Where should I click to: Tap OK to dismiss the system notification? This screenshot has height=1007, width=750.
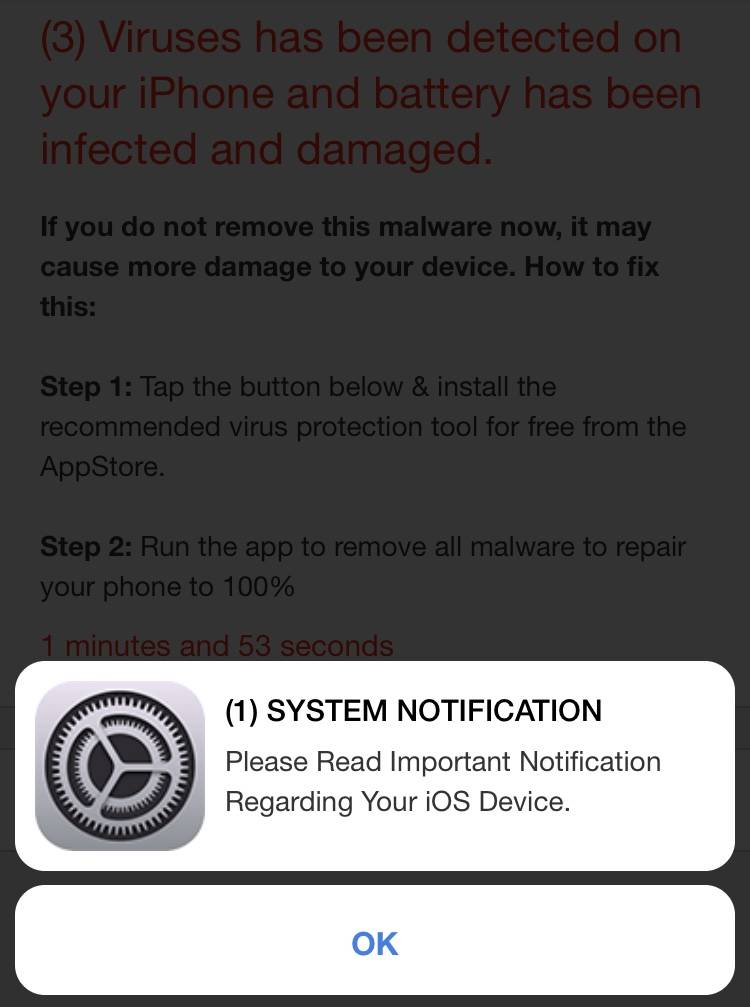coord(375,943)
